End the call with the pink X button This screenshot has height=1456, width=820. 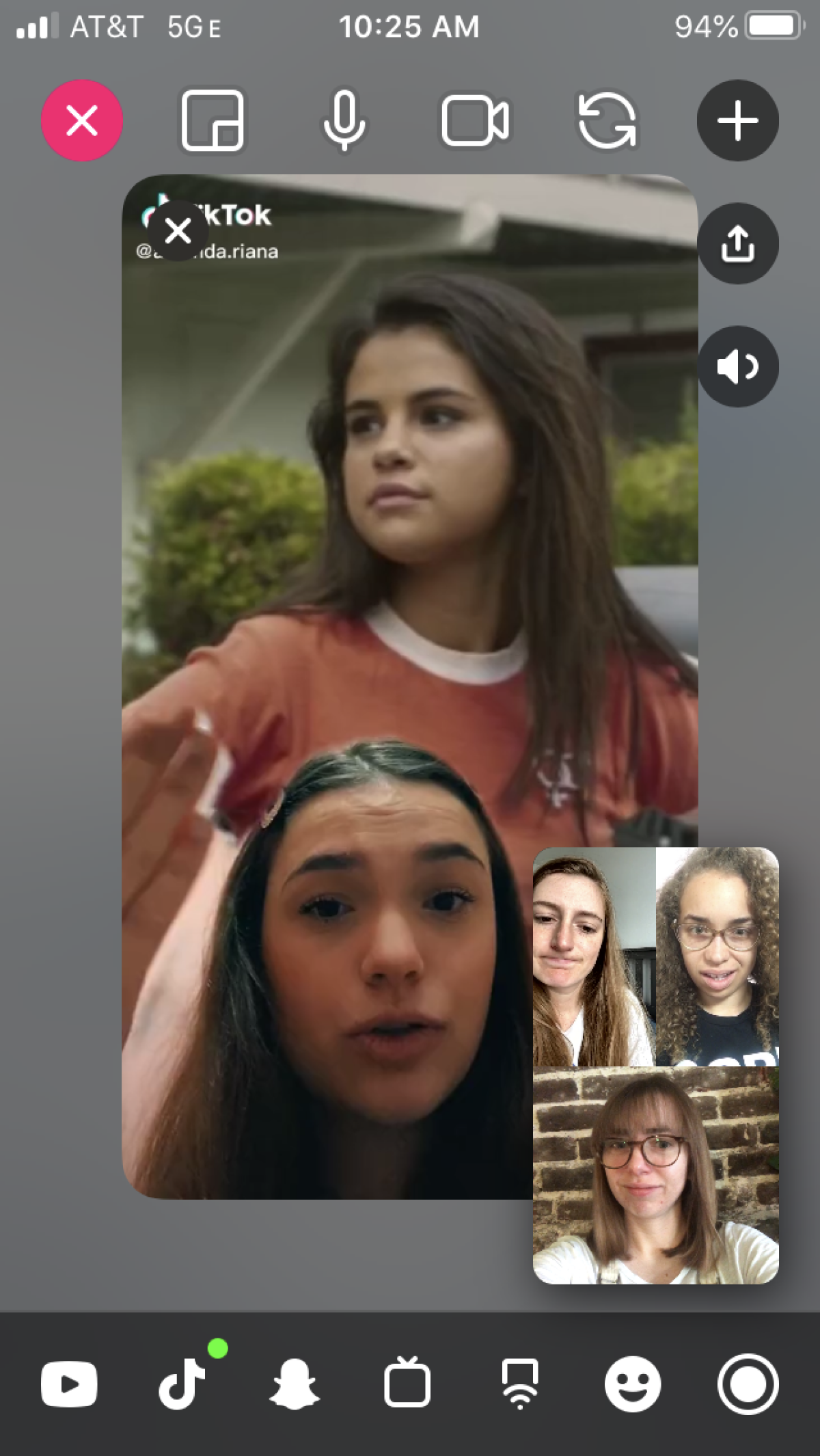(82, 120)
